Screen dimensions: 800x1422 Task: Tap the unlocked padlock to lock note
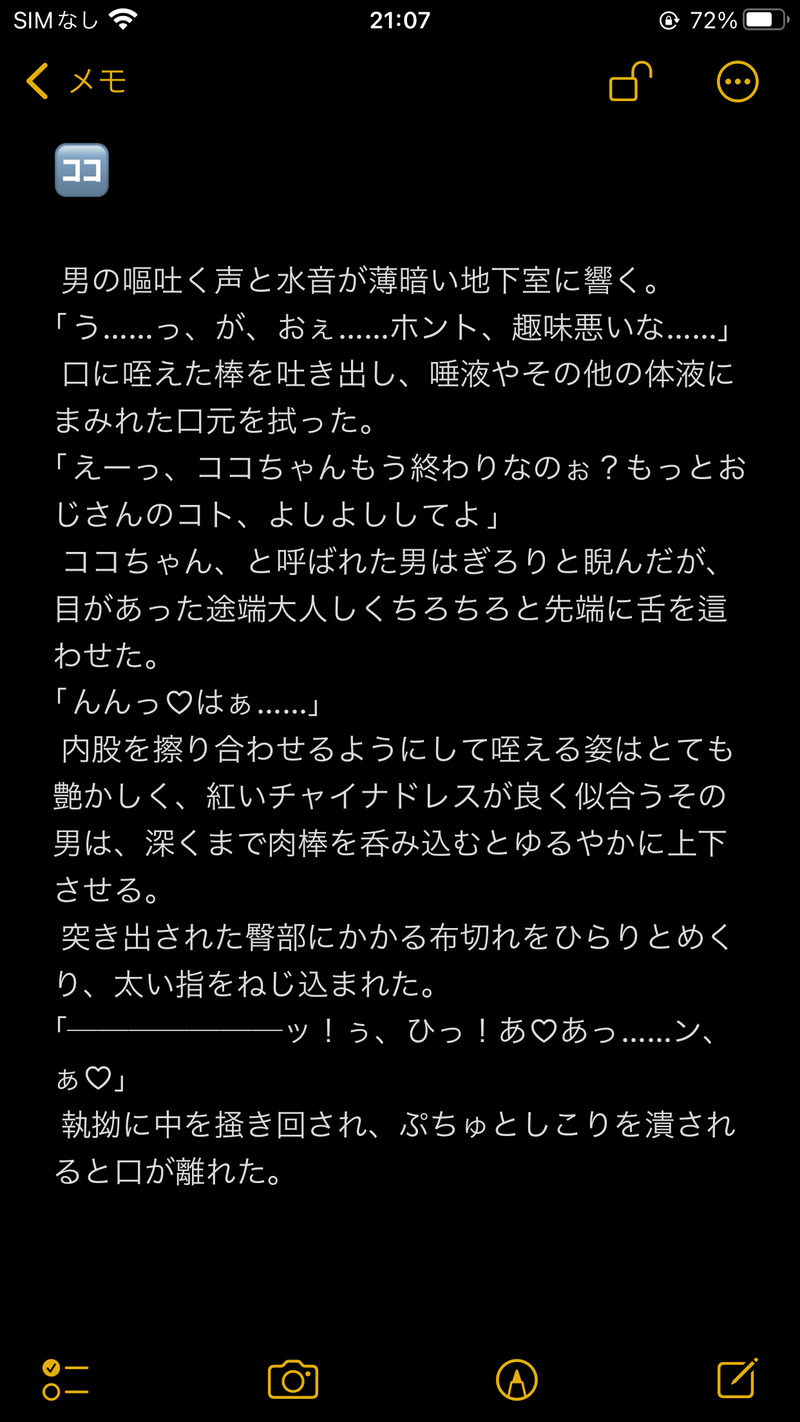click(x=630, y=81)
